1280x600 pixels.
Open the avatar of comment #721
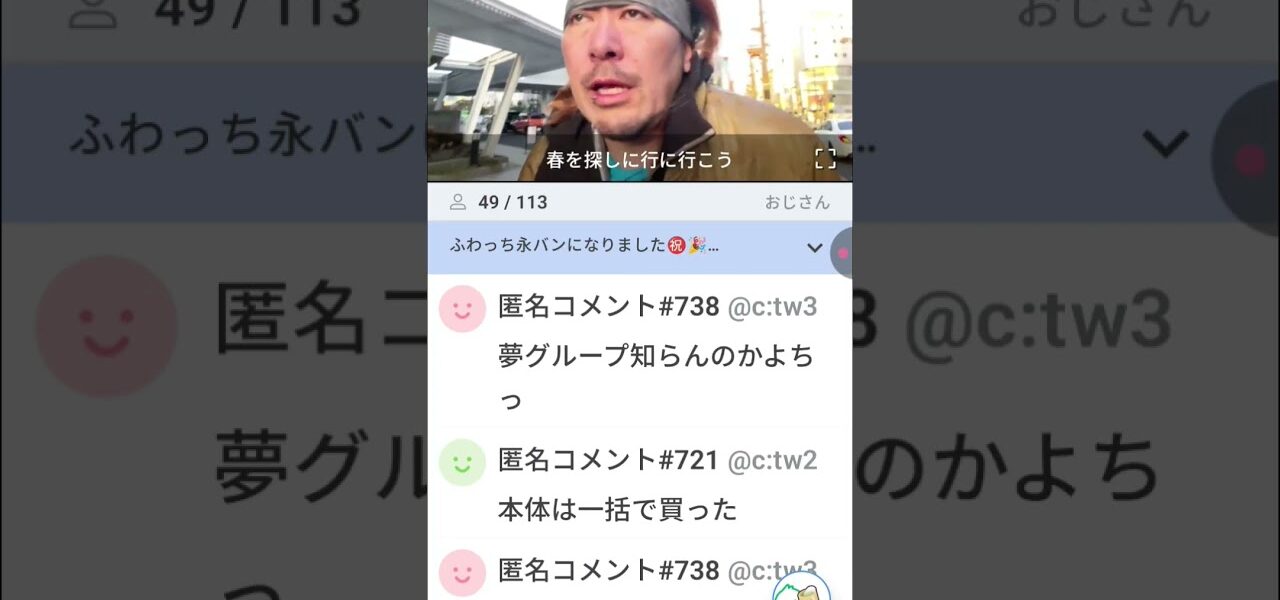point(462,462)
